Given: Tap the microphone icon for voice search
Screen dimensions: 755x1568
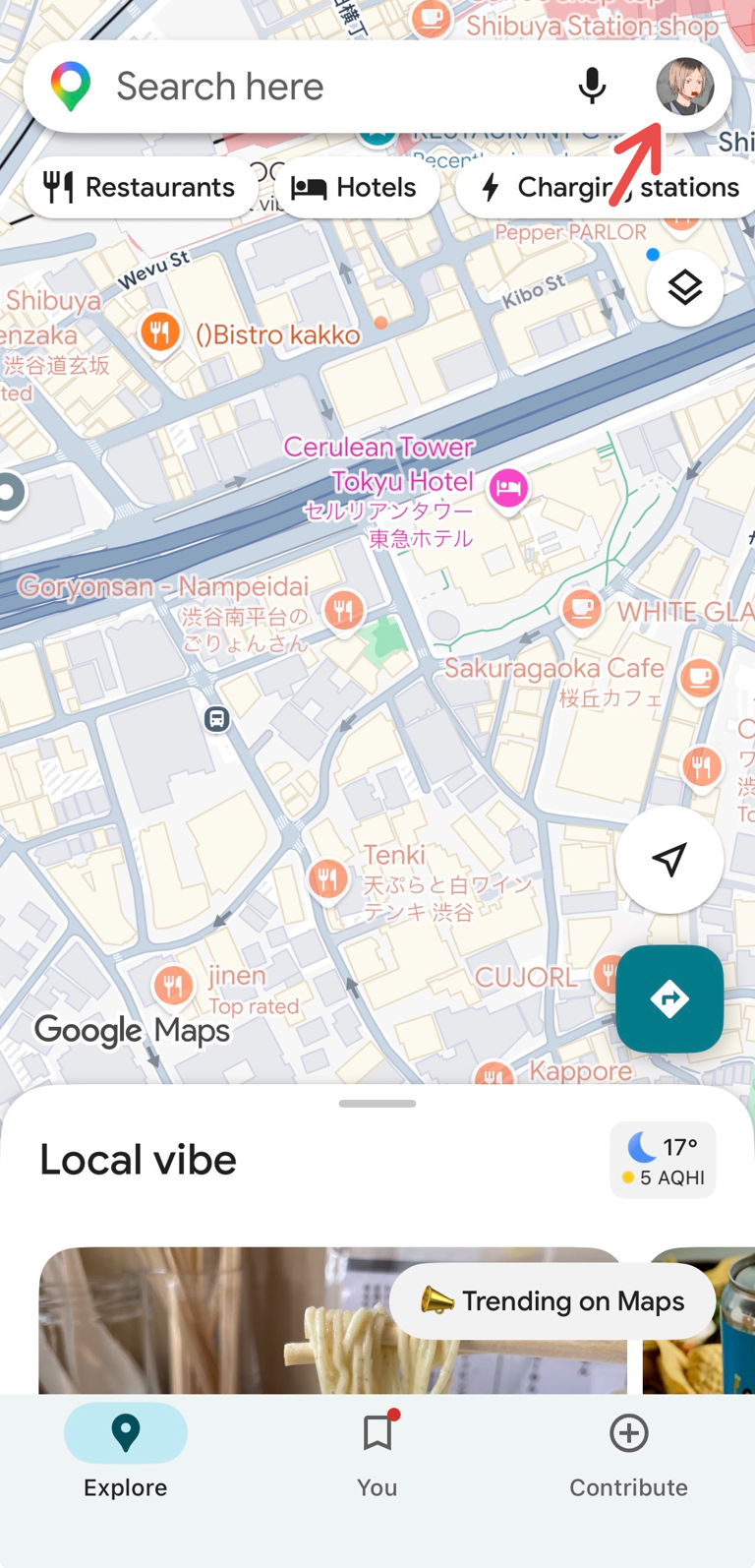Looking at the screenshot, I should (593, 86).
